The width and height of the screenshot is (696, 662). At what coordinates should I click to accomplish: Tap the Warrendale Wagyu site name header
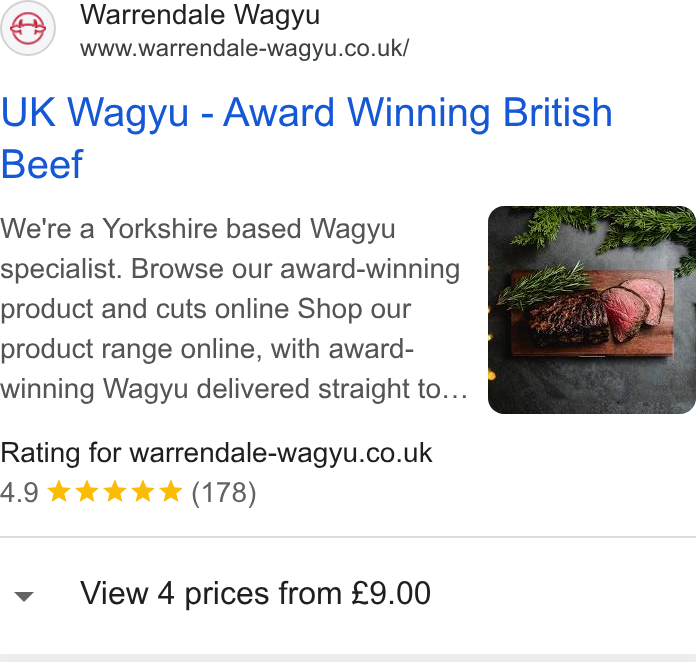click(200, 15)
